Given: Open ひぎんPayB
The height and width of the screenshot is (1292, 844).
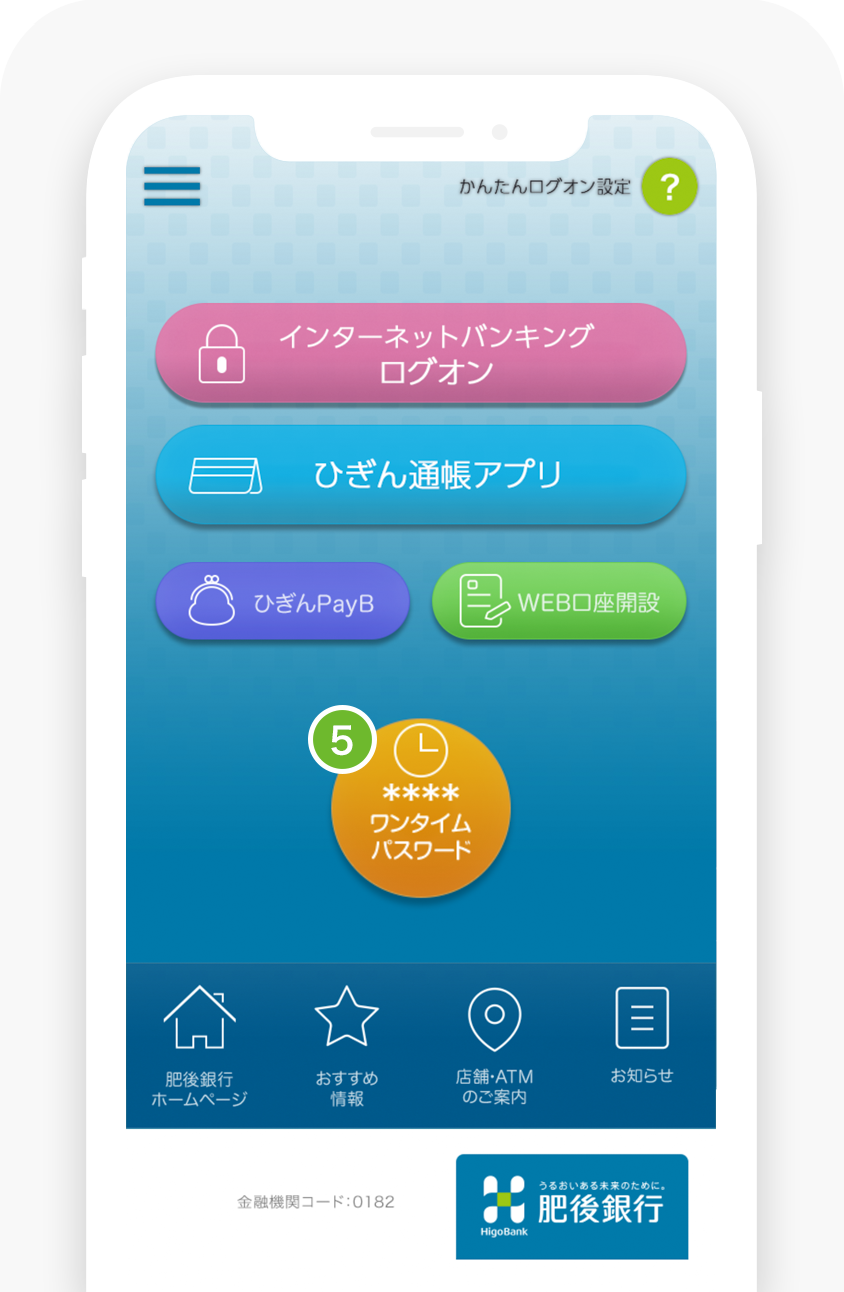Looking at the screenshot, I should (x=283, y=601).
